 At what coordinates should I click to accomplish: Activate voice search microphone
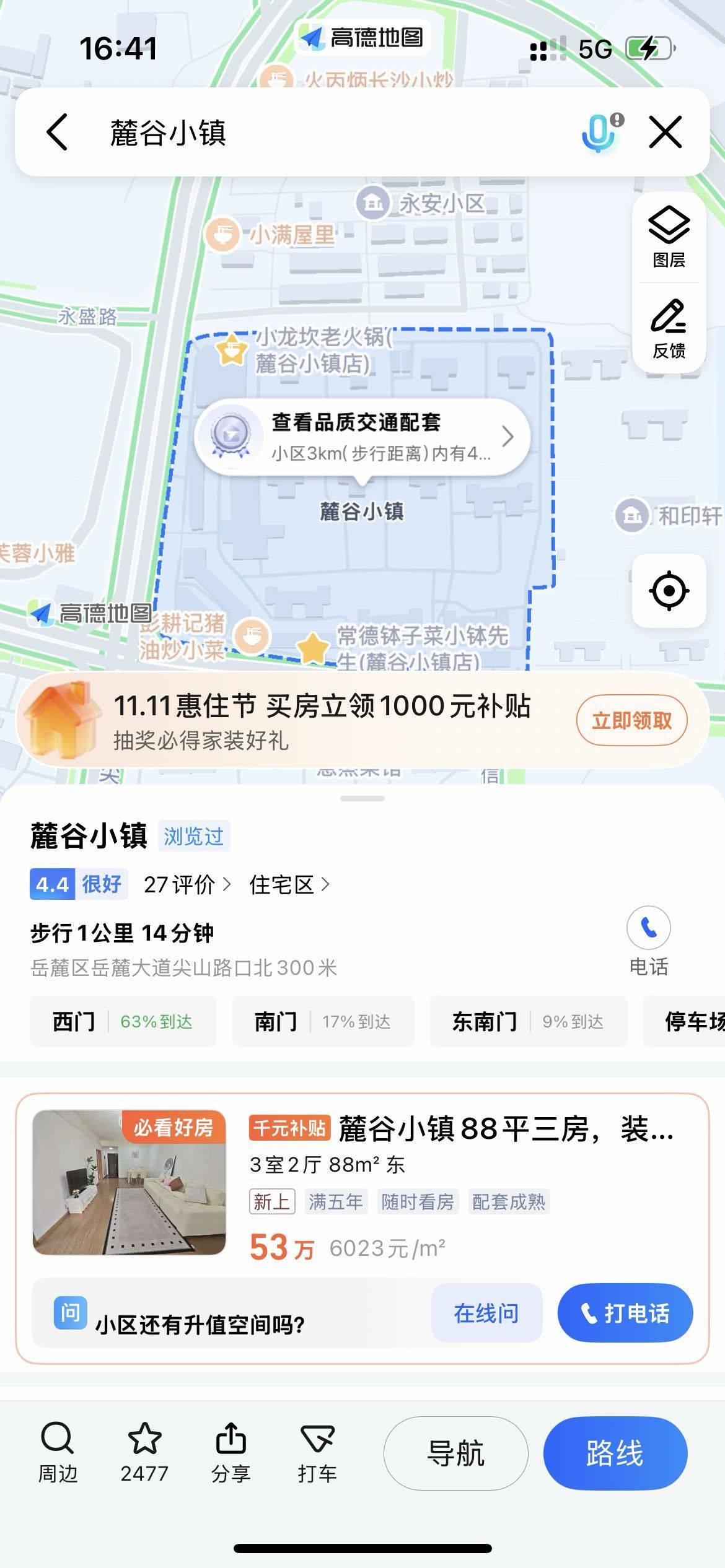[599, 132]
